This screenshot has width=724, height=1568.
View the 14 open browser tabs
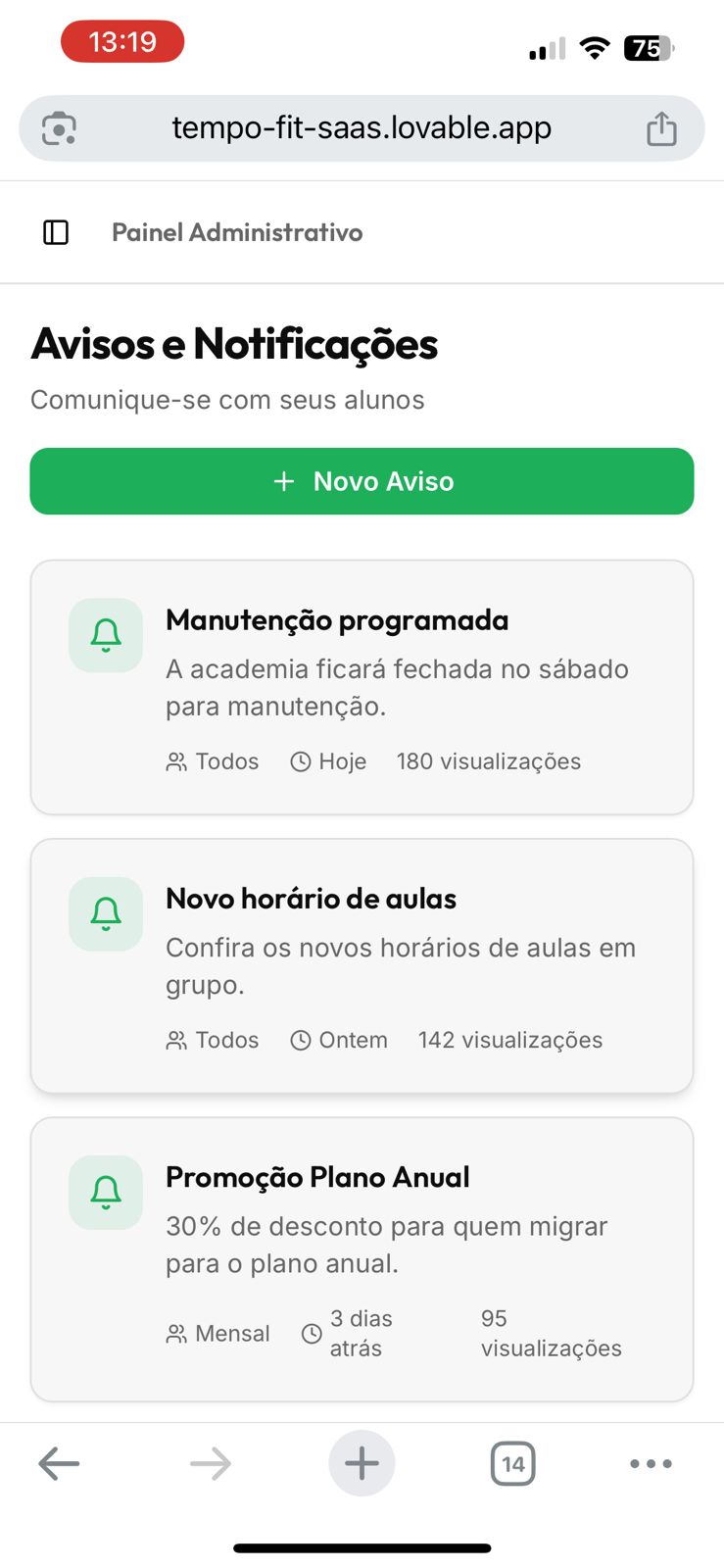512,1464
